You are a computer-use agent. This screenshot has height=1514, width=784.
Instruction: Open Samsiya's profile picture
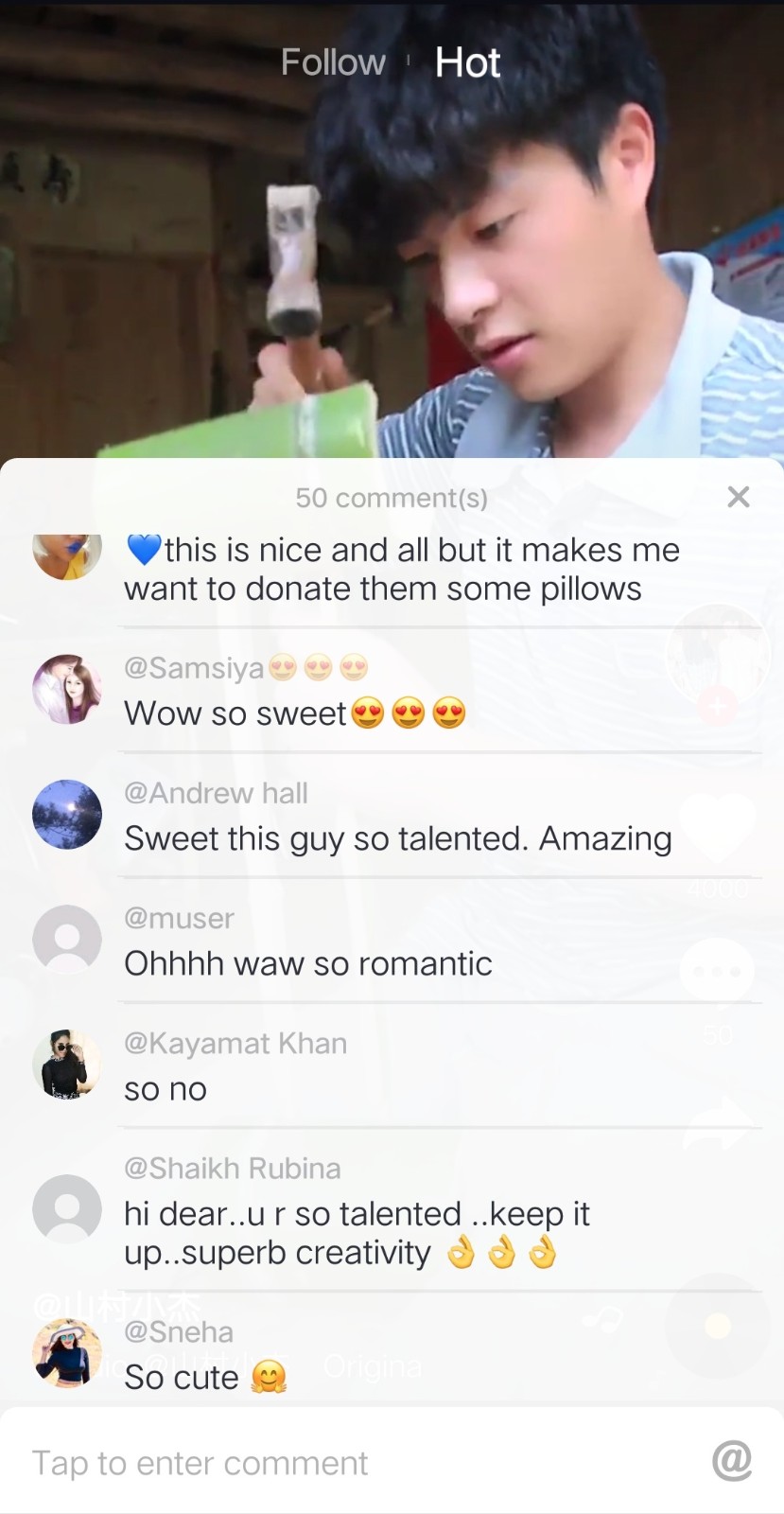pos(67,689)
